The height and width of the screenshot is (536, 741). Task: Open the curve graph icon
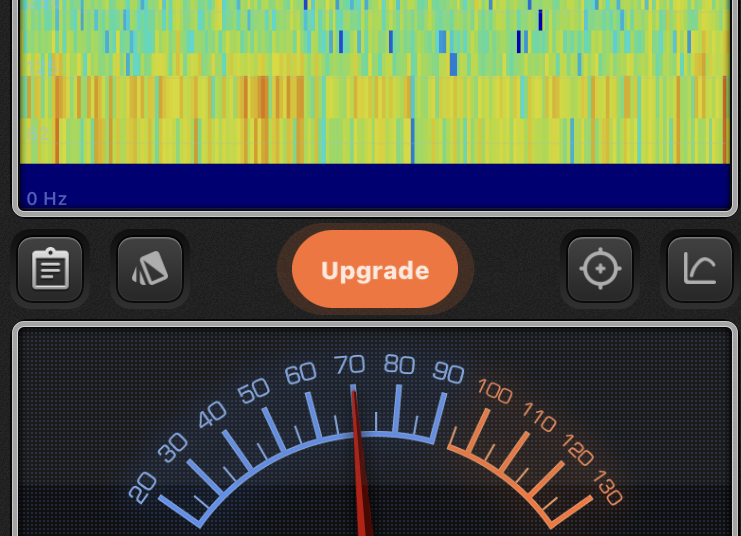(700, 269)
